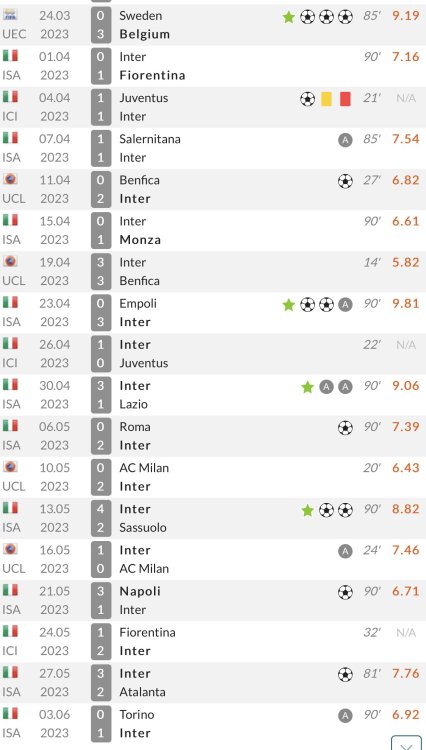Image resolution: width=426 pixels, height=750 pixels.
Task: View the Roma vs Inter match details
Action: click(x=213, y=436)
